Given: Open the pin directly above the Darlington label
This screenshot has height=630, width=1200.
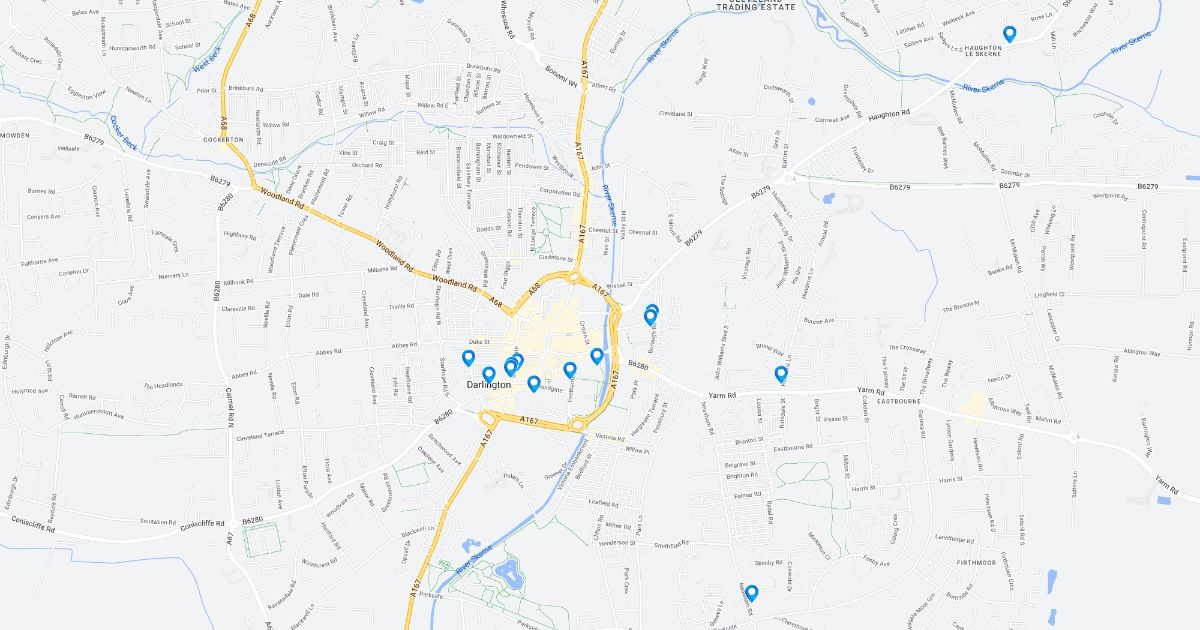Looking at the screenshot, I should [x=489, y=374].
